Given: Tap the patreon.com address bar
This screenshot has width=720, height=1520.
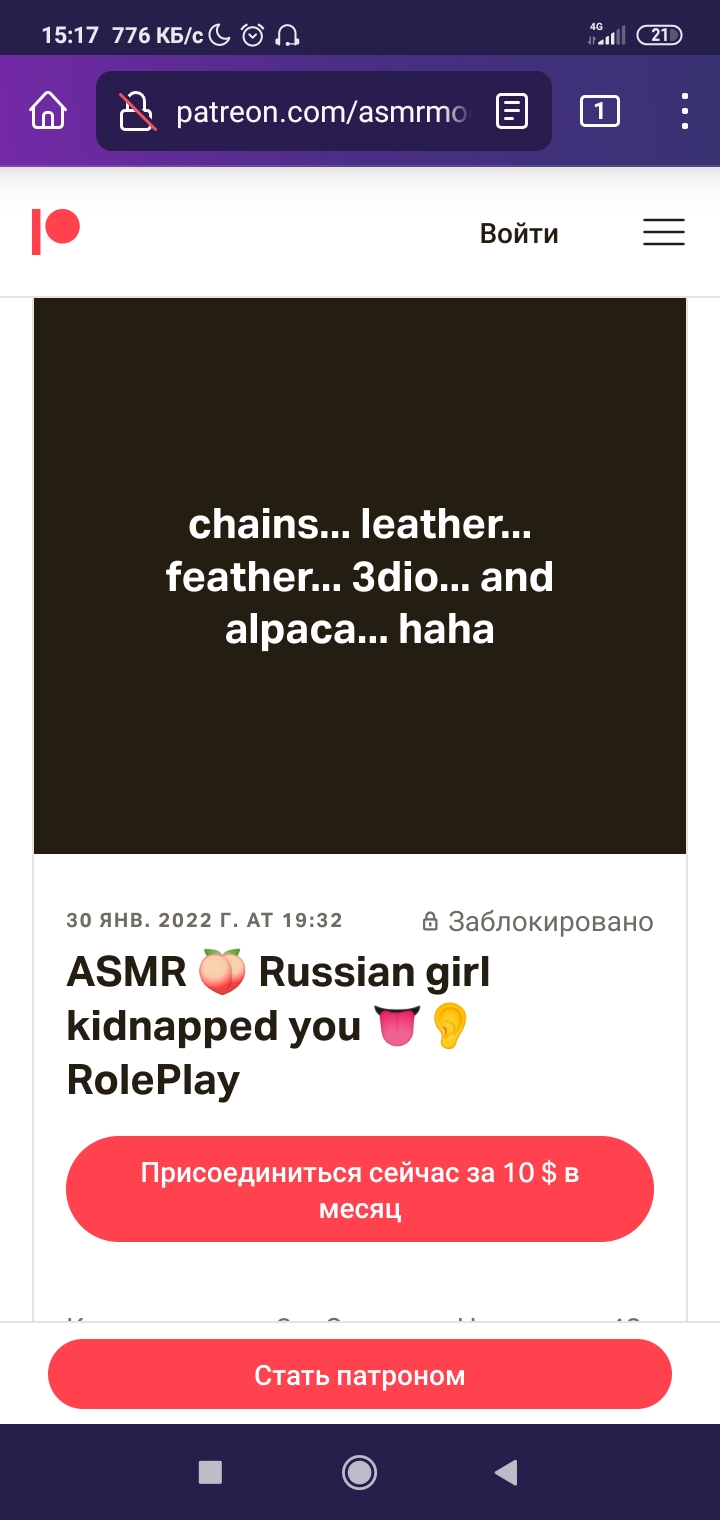Looking at the screenshot, I should tap(323, 111).
